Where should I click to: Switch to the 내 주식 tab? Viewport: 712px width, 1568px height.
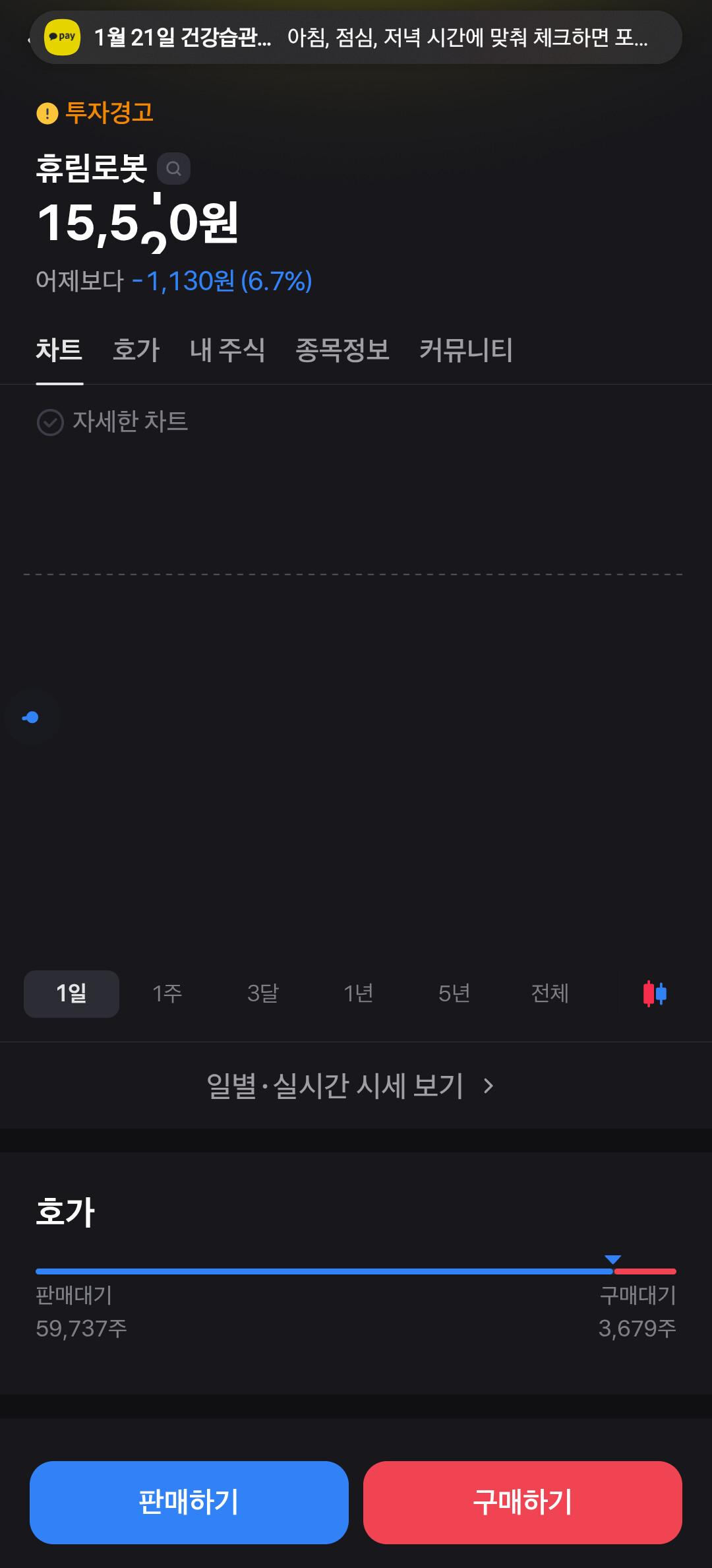tap(227, 350)
